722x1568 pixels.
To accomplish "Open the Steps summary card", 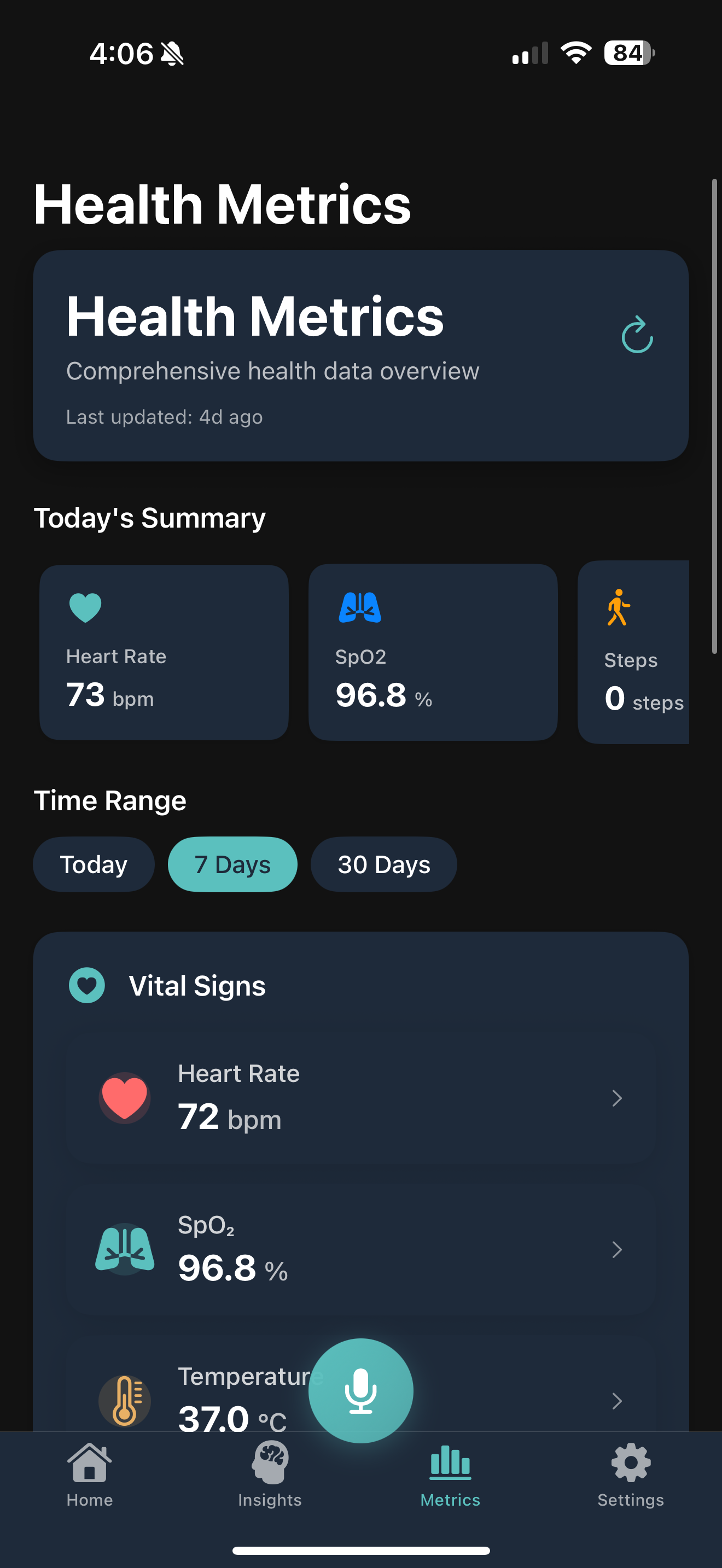I will click(x=634, y=652).
